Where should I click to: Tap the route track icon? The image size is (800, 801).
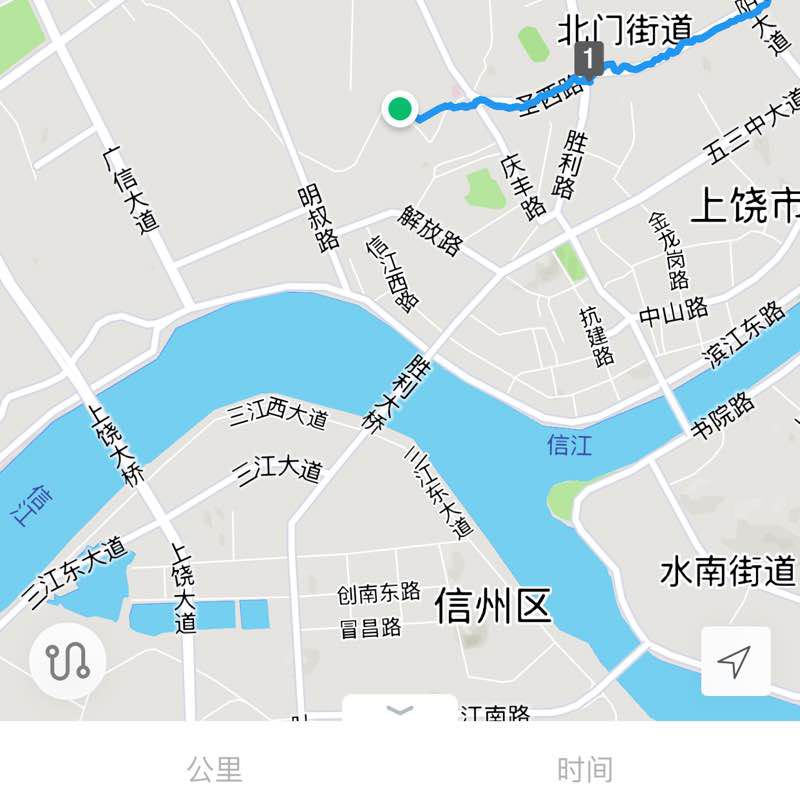(x=66, y=658)
